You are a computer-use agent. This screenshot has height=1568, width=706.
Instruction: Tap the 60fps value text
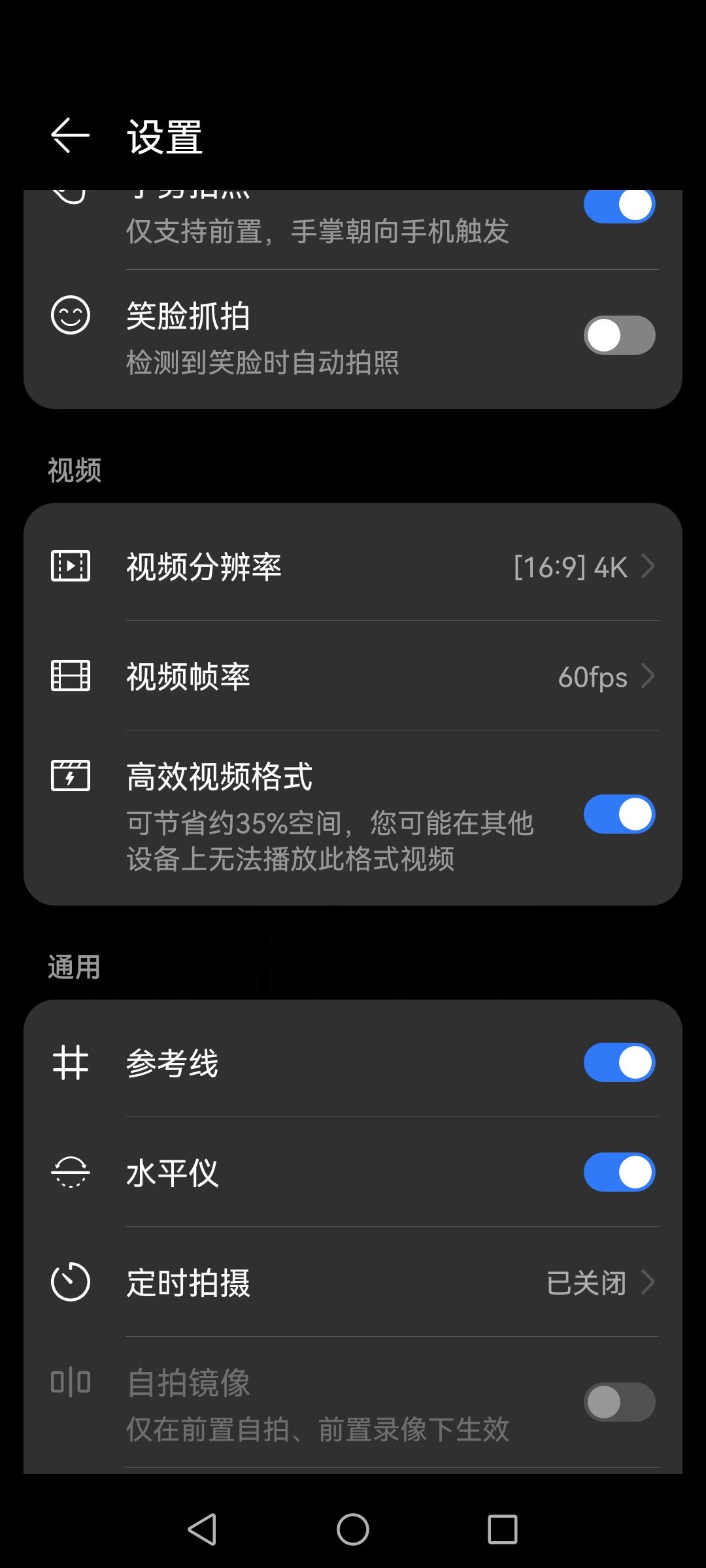(x=594, y=678)
